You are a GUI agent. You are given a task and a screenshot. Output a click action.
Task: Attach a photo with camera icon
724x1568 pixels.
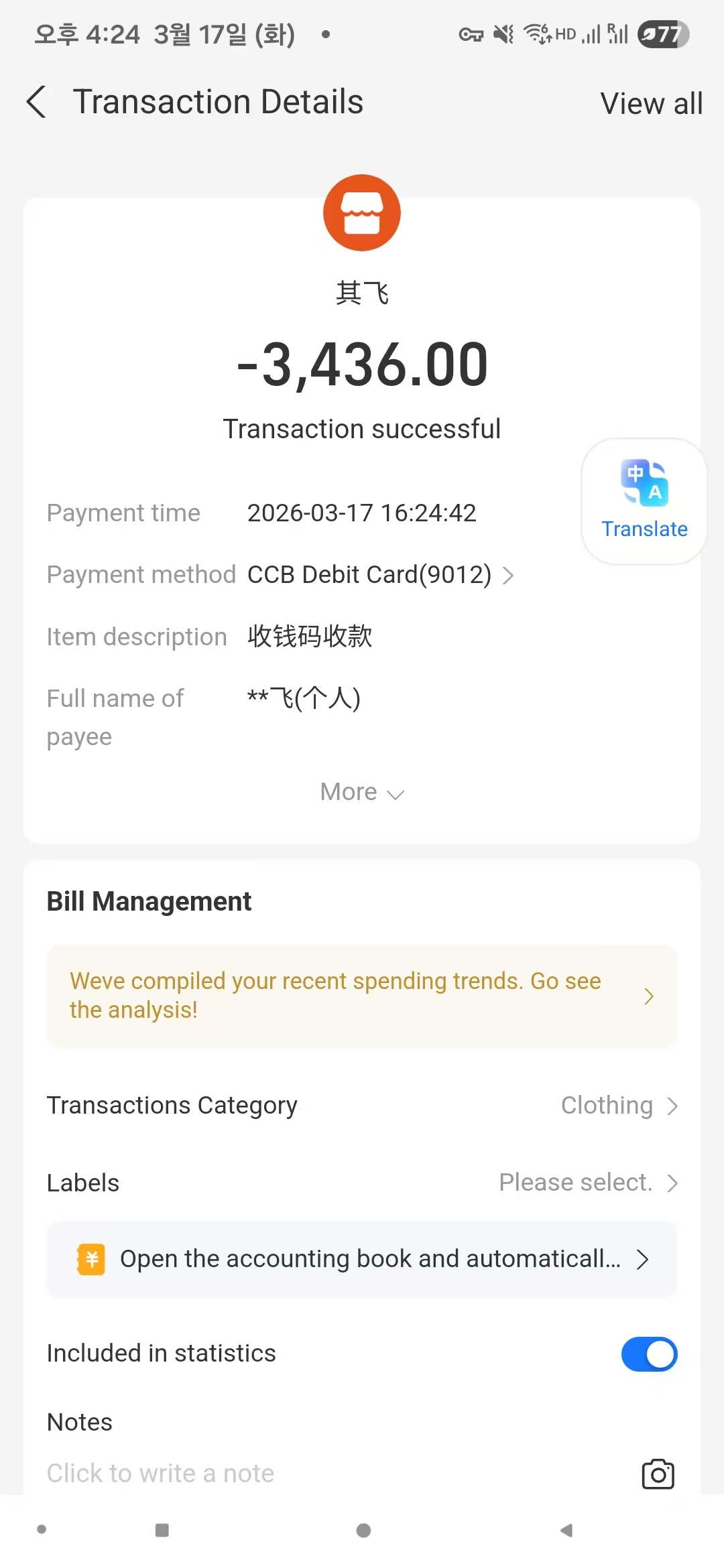pyautogui.click(x=658, y=1474)
